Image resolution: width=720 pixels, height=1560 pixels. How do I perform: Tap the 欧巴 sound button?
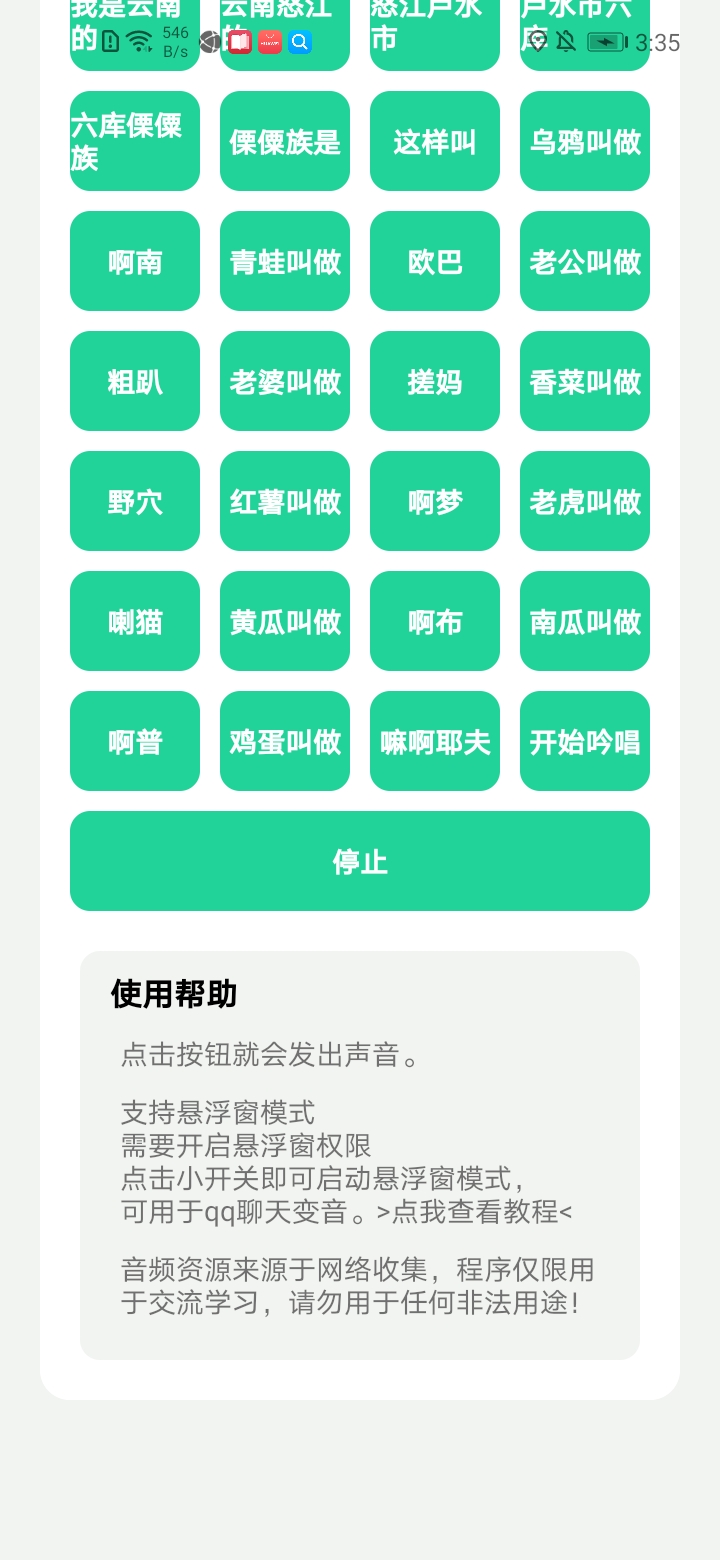tap(435, 261)
